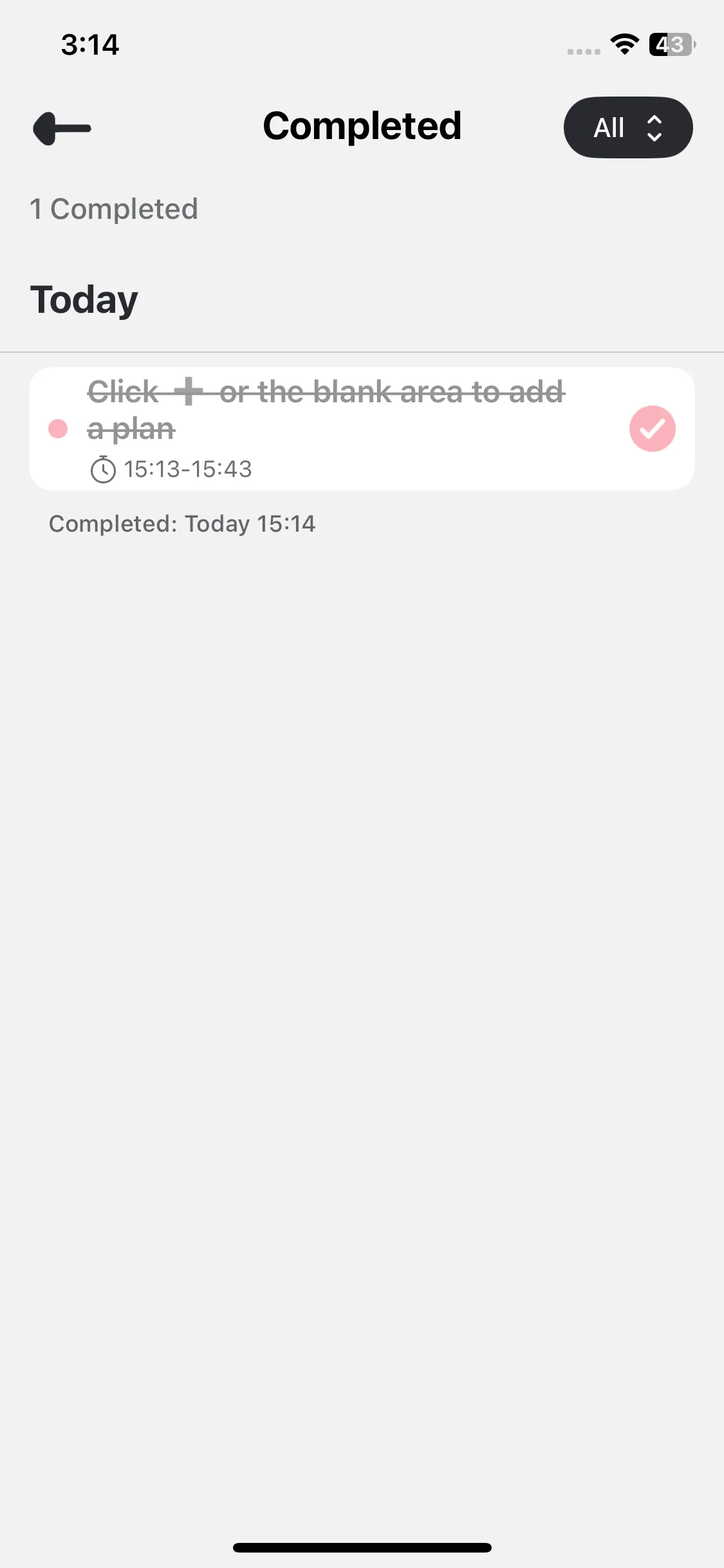724x1568 pixels.
Task: Uncheck the completed plan's pink checkmark
Action: 651,429
